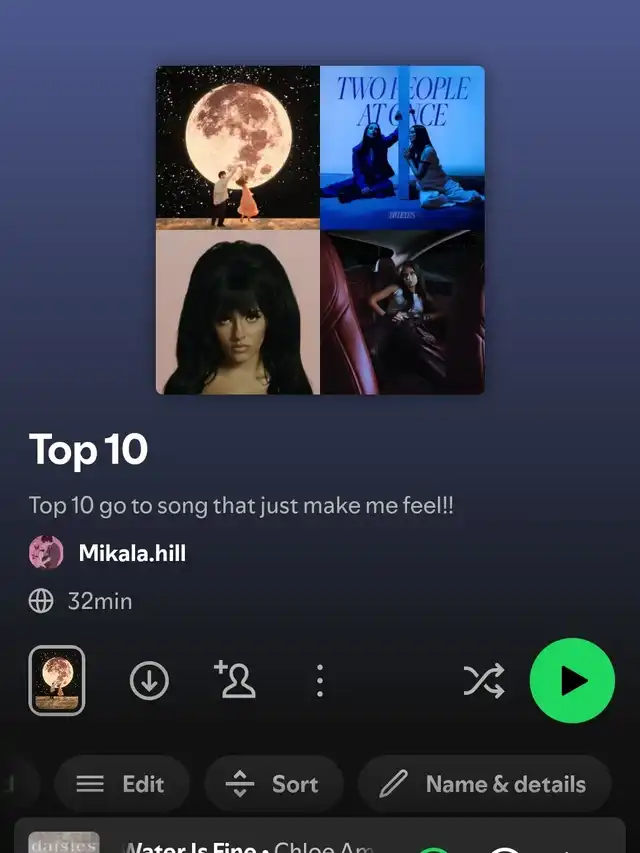Open the three-dot more options menu
640x853 pixels.
(319, 681)
